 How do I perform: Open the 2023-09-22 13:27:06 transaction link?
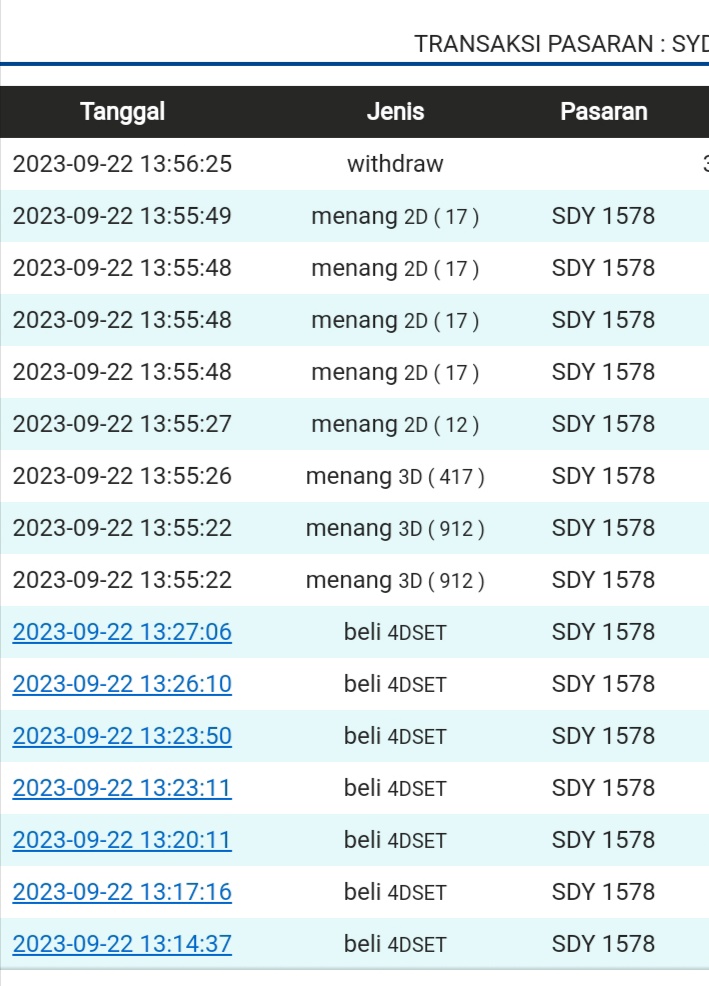122,632
